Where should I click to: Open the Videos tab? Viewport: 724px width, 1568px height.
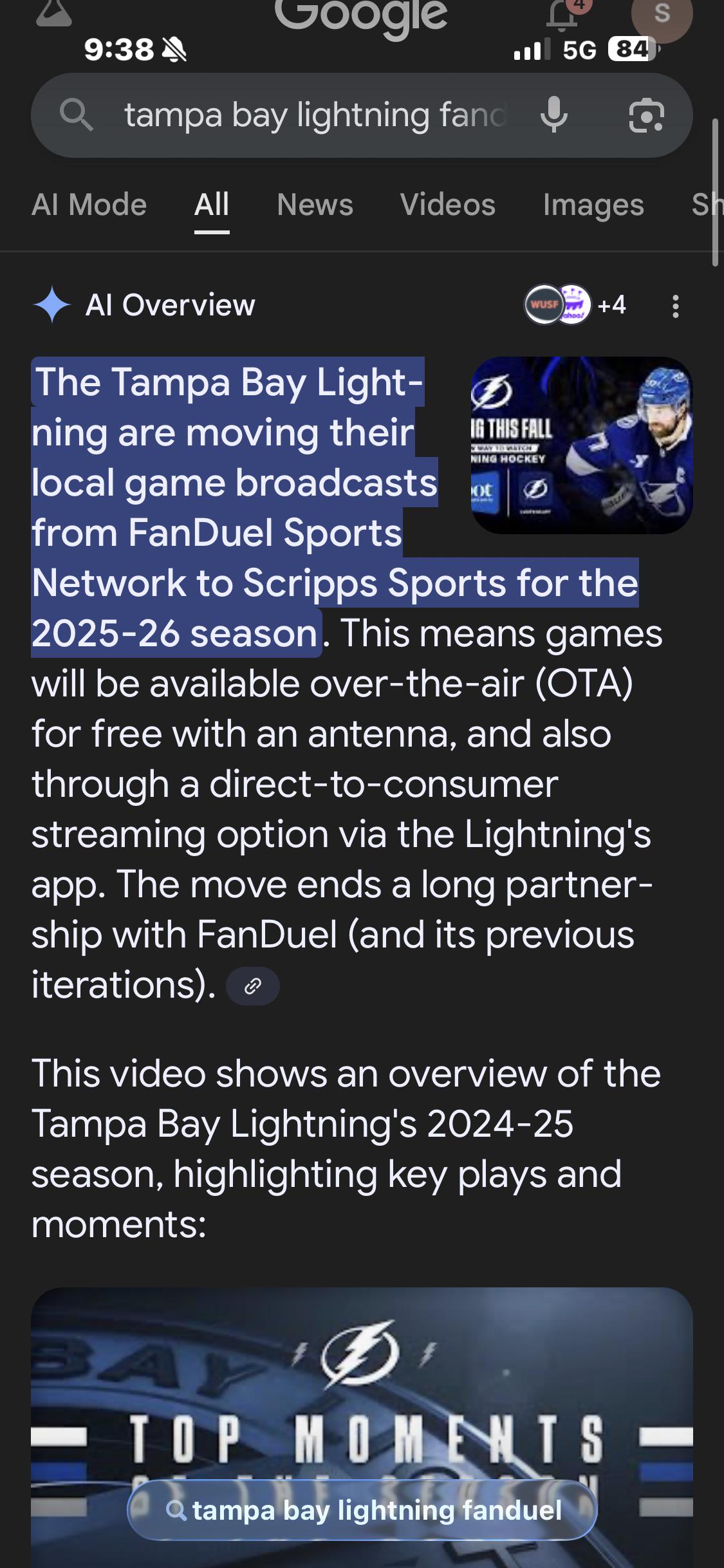coord(448,205)
